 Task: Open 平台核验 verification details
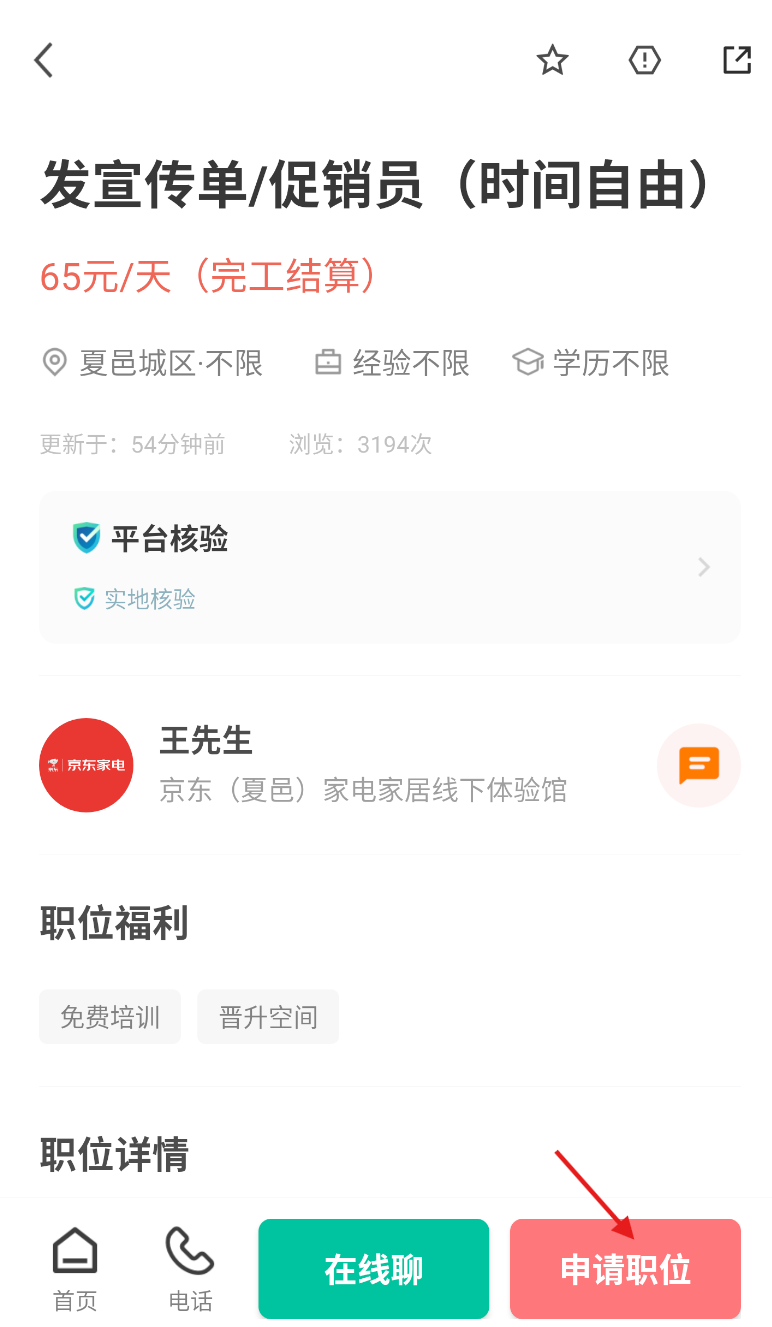tap(390, 566)
